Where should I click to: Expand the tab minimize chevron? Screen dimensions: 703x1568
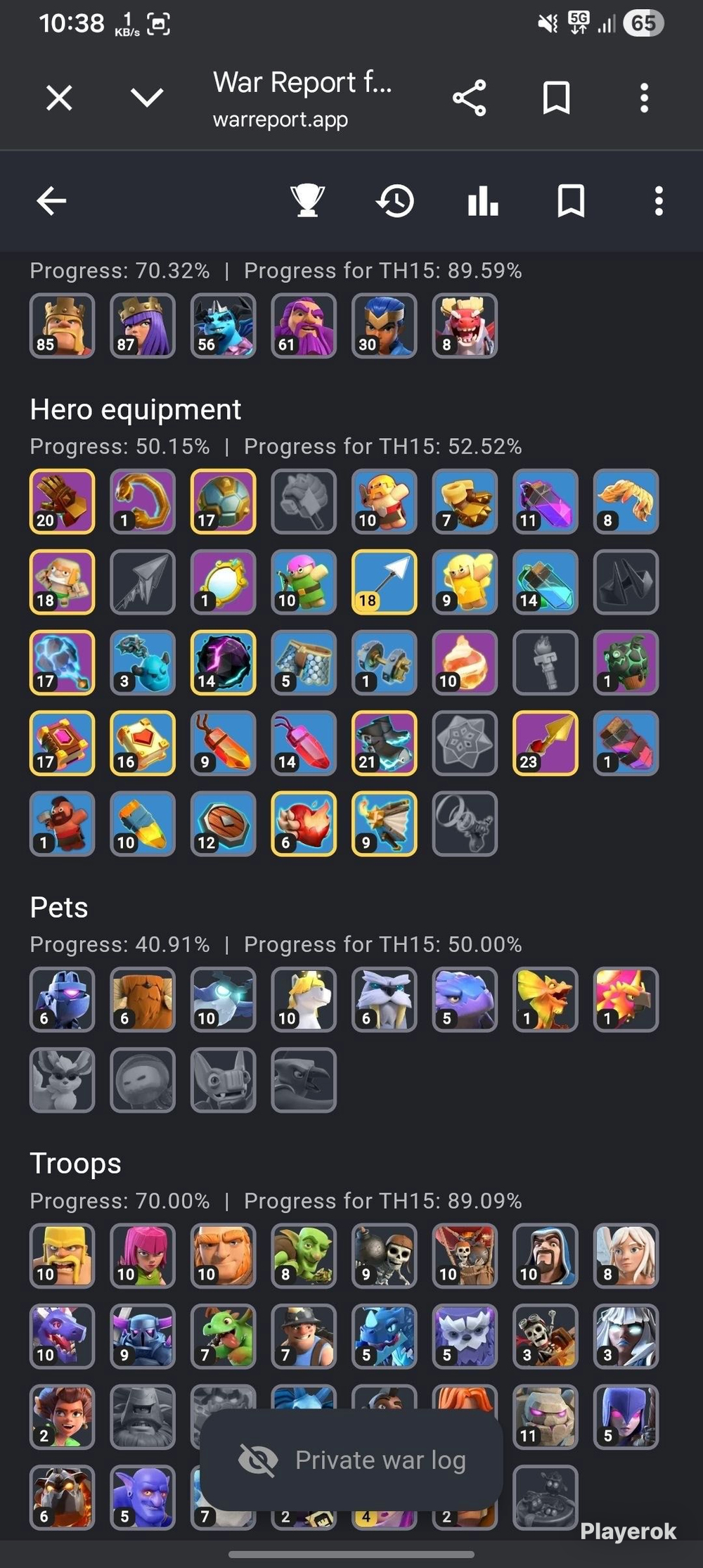(x=147, y=98)
